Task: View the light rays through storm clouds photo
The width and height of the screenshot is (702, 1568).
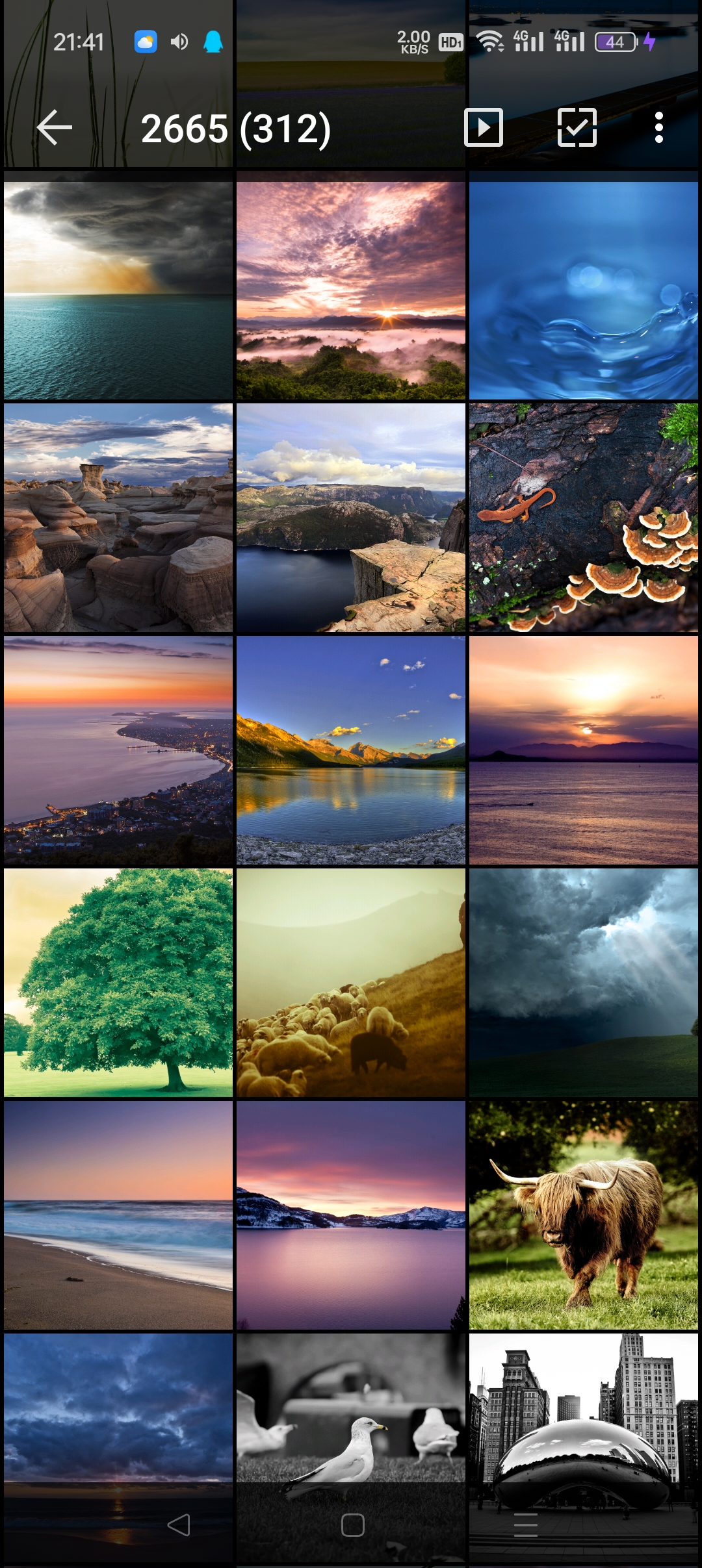Action: coord(584,983)
